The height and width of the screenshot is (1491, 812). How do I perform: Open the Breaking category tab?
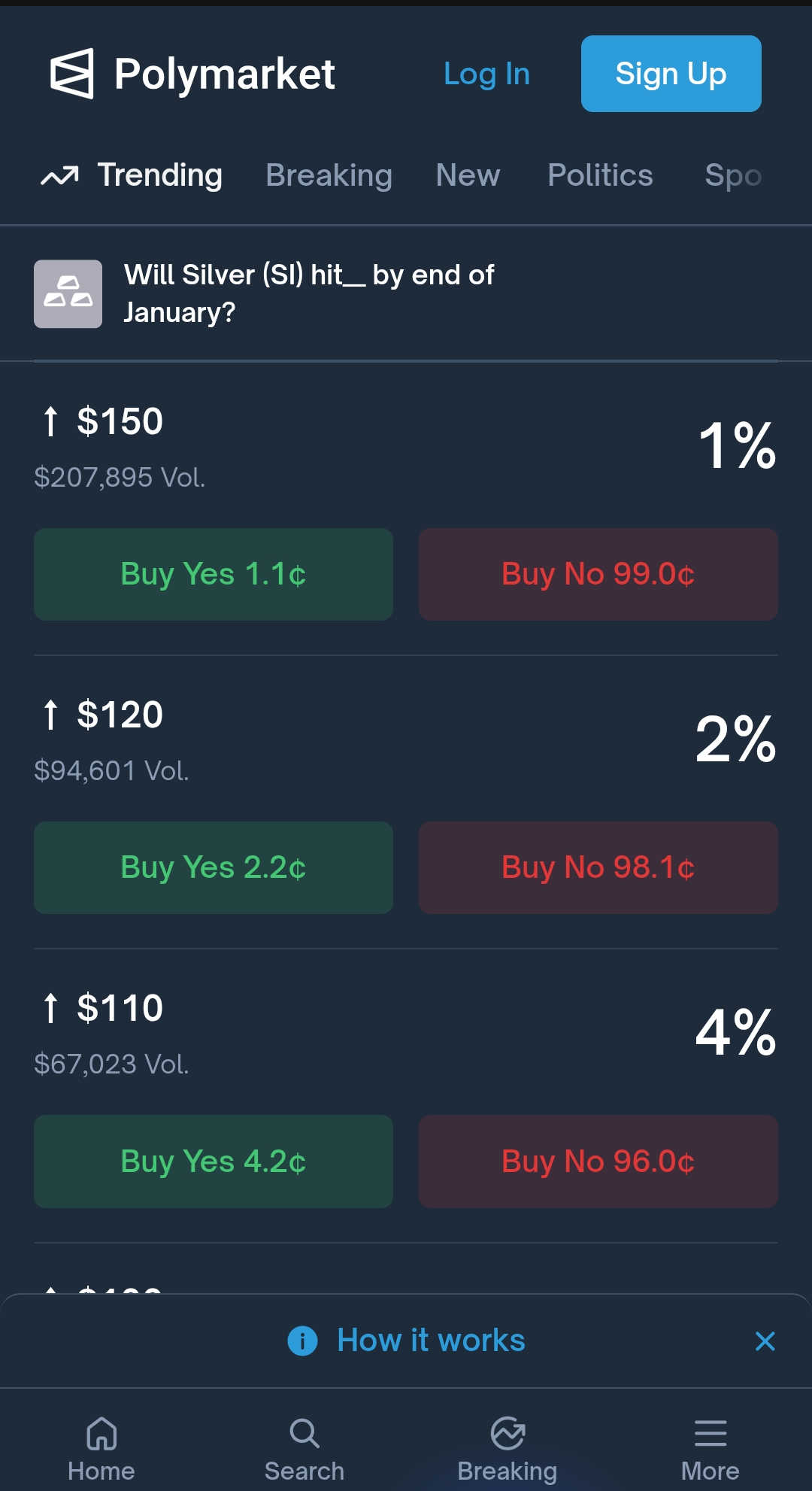329,175
